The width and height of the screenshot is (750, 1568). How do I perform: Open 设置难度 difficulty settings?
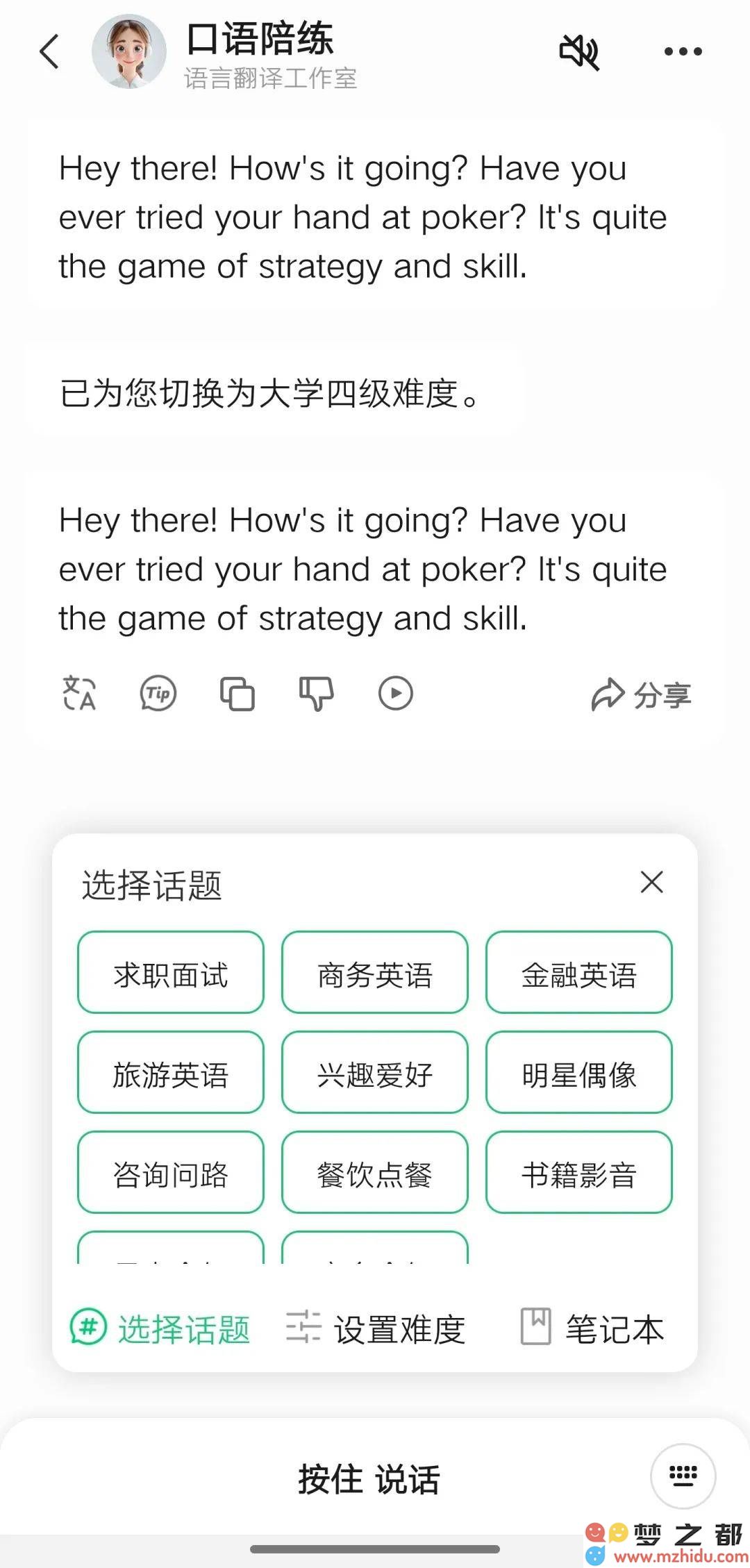click(376, 1328)
